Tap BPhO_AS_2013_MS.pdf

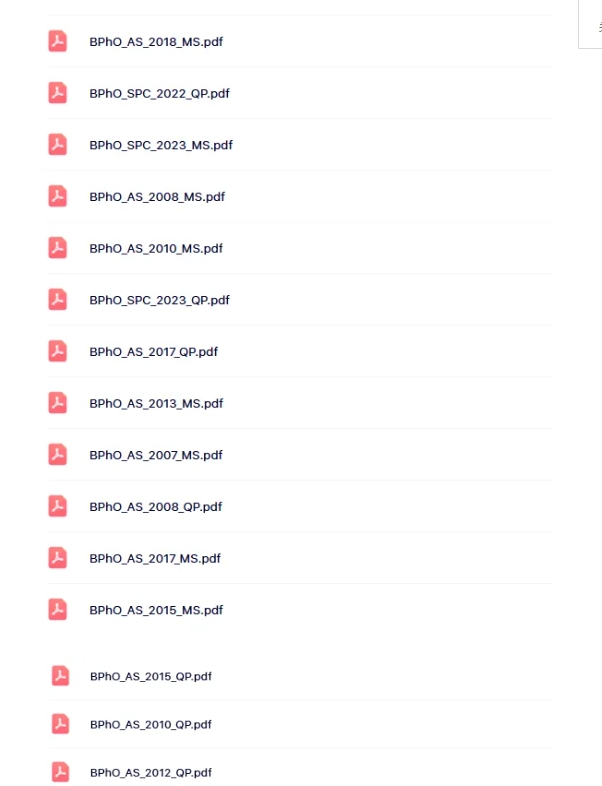pos(156,404)
